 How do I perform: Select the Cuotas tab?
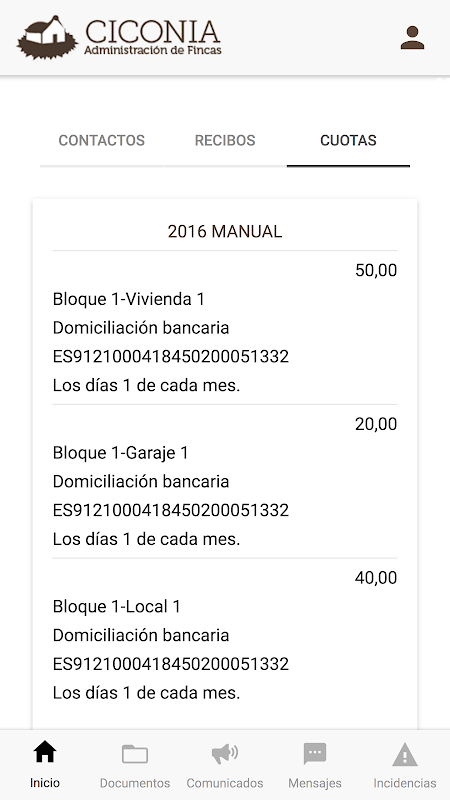348,141
